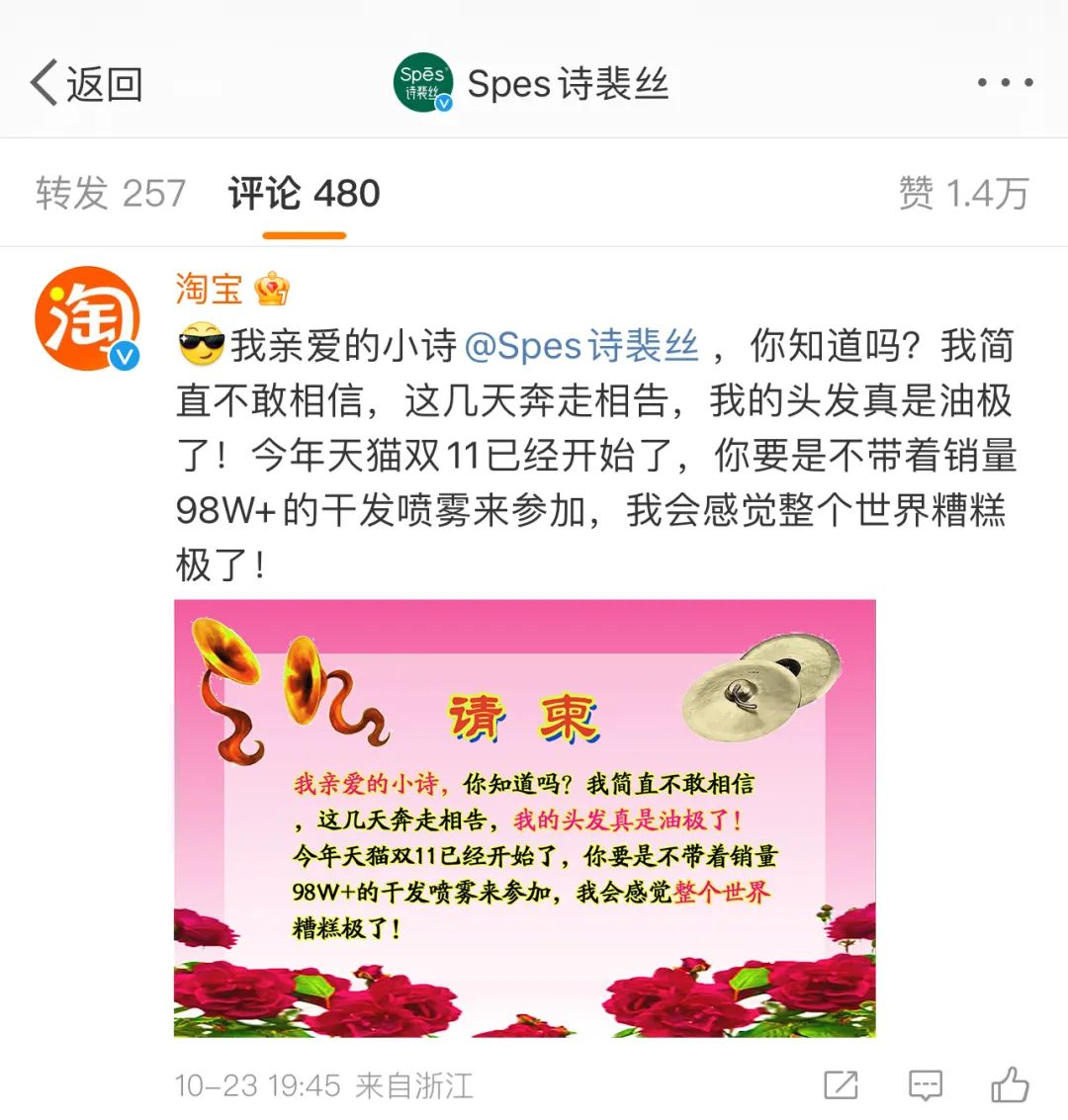Tap the 淘宝 username

(210, 289)
